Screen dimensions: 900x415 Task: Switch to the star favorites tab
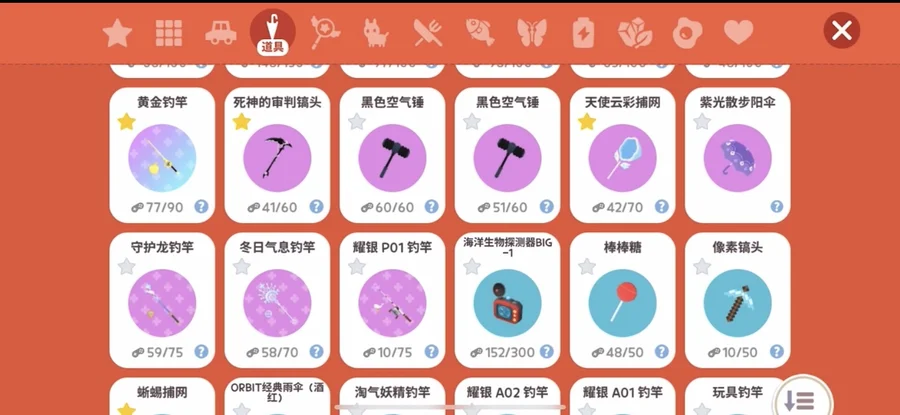point(117,34)
